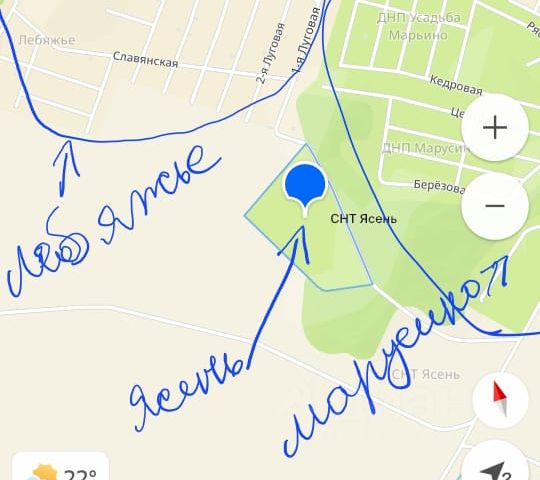Tap the compass to reset orientation
The height and width of the screenshot is (480, 540).
coord(500,400)
